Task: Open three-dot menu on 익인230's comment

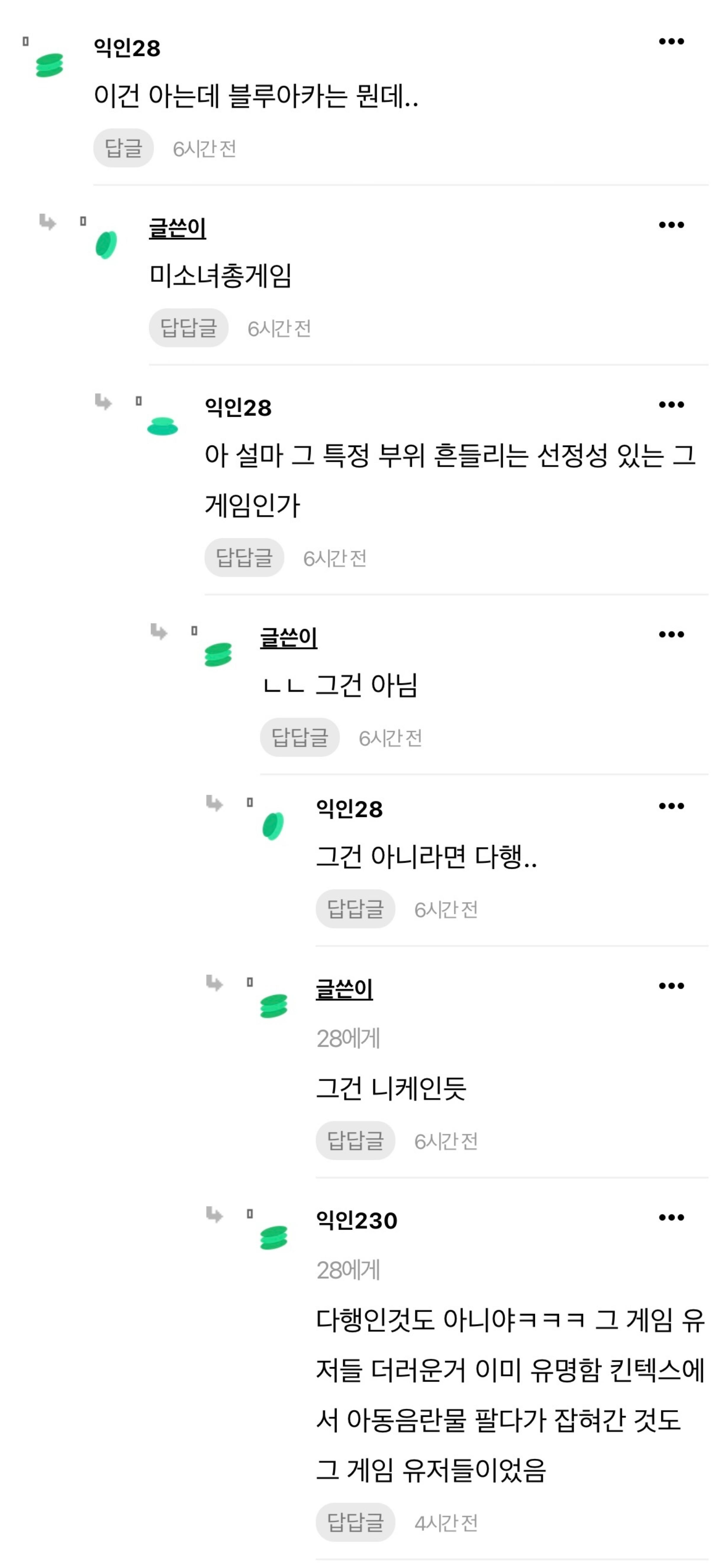Action: point(671,1218)
